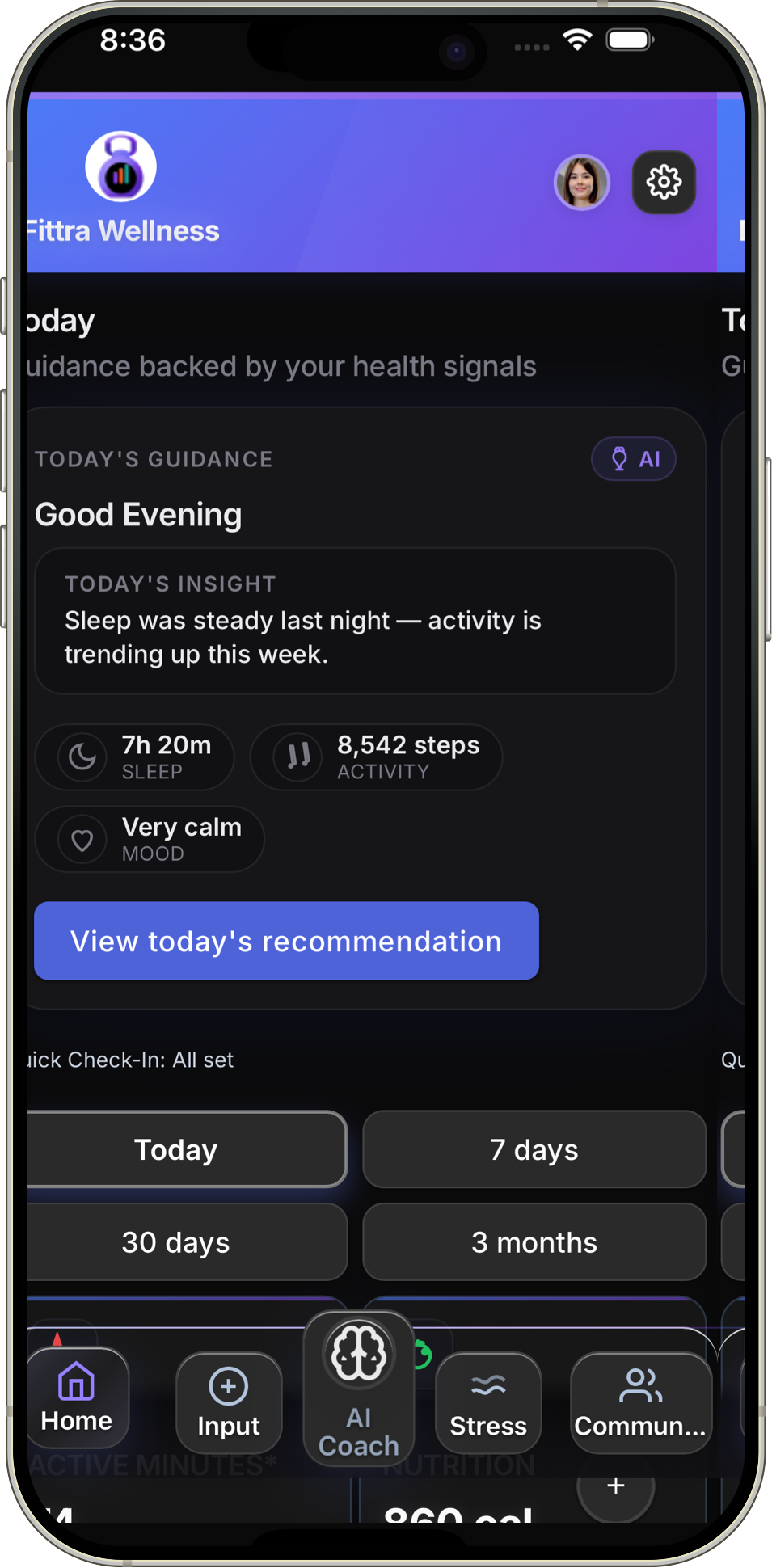Click the heart Mood icon
The image size is (772, 1568).
click(82, 840)
